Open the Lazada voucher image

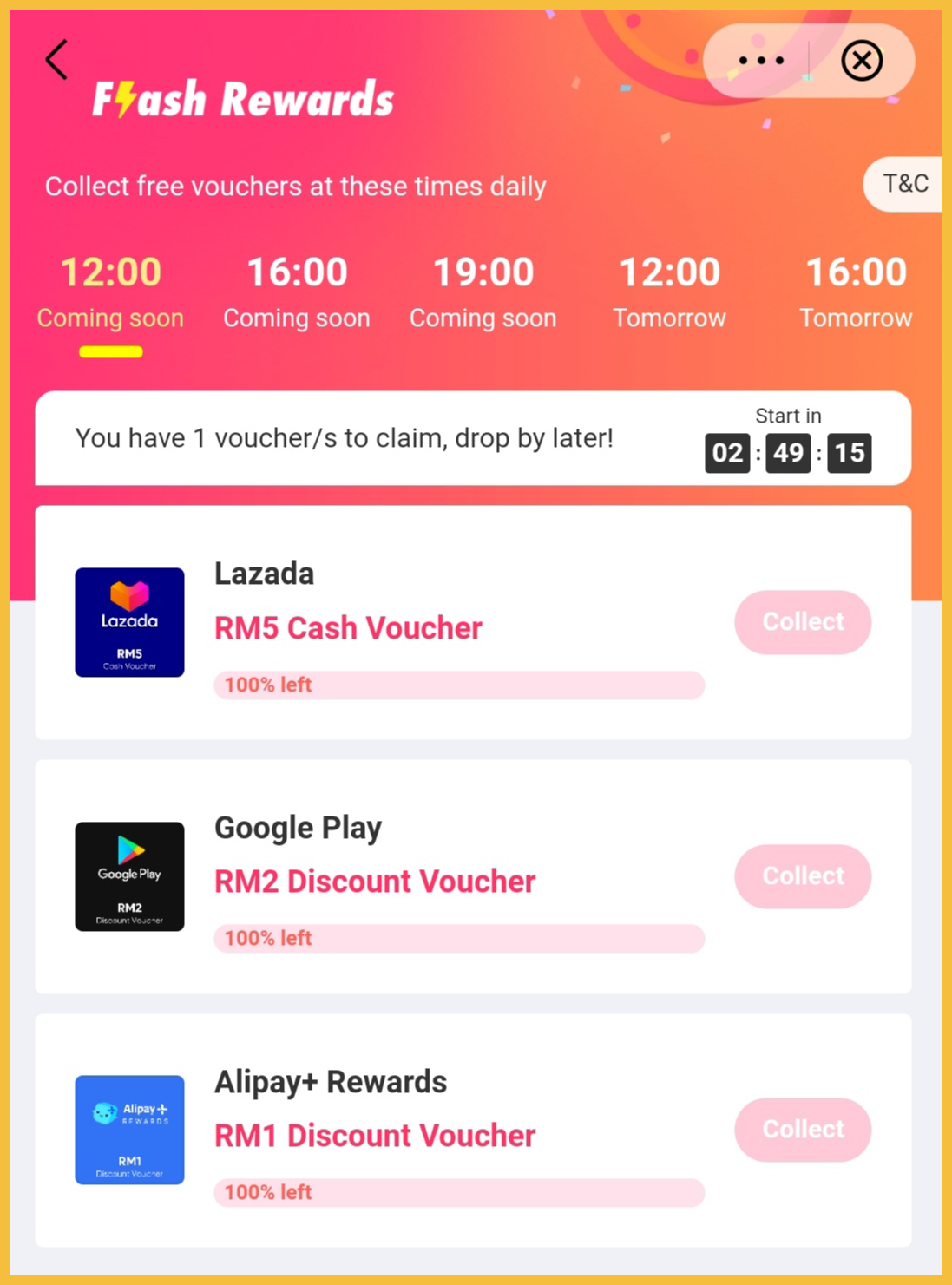tap(129, 622)
